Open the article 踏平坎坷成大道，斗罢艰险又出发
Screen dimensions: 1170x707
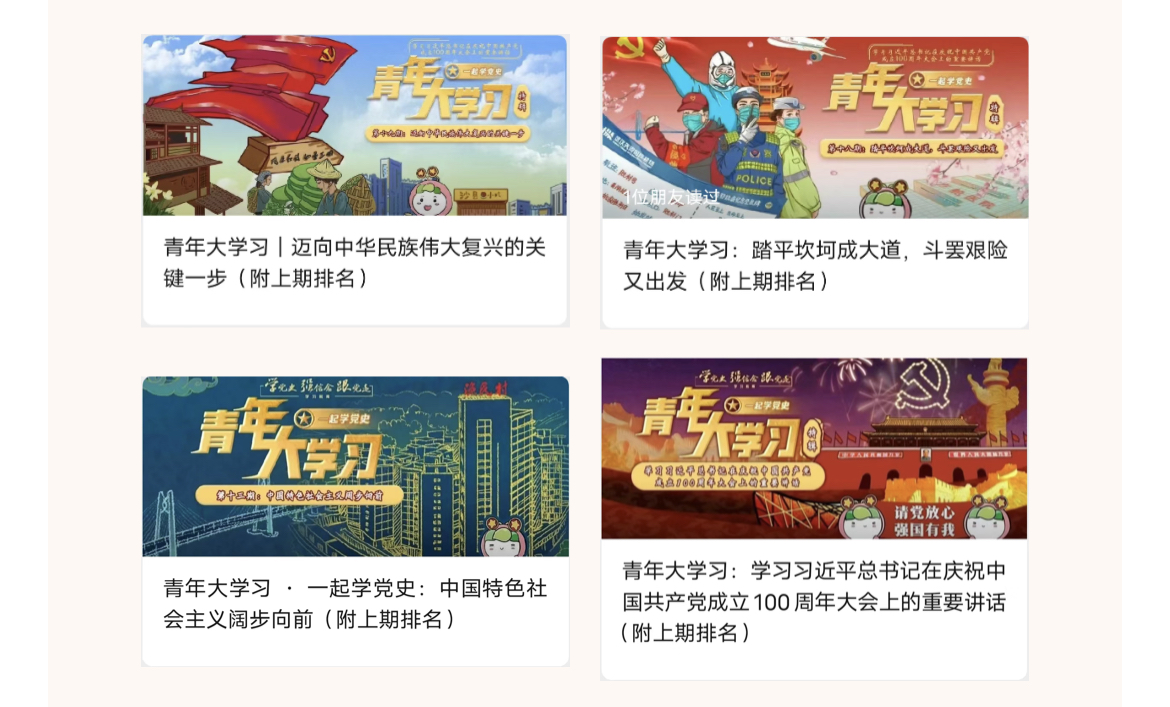click(814, 265)
